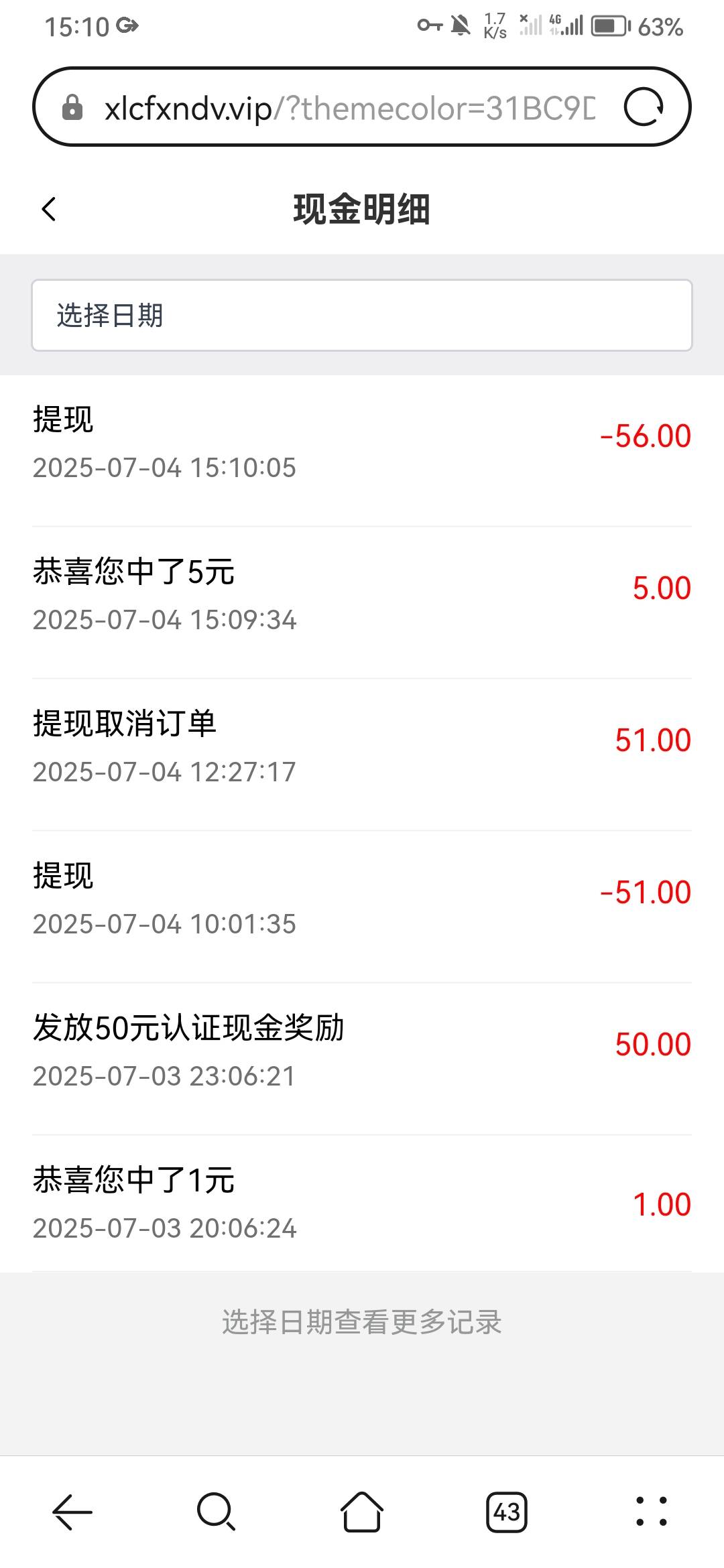
Task: Tap the URL address bar
Action: pos(349,108)
